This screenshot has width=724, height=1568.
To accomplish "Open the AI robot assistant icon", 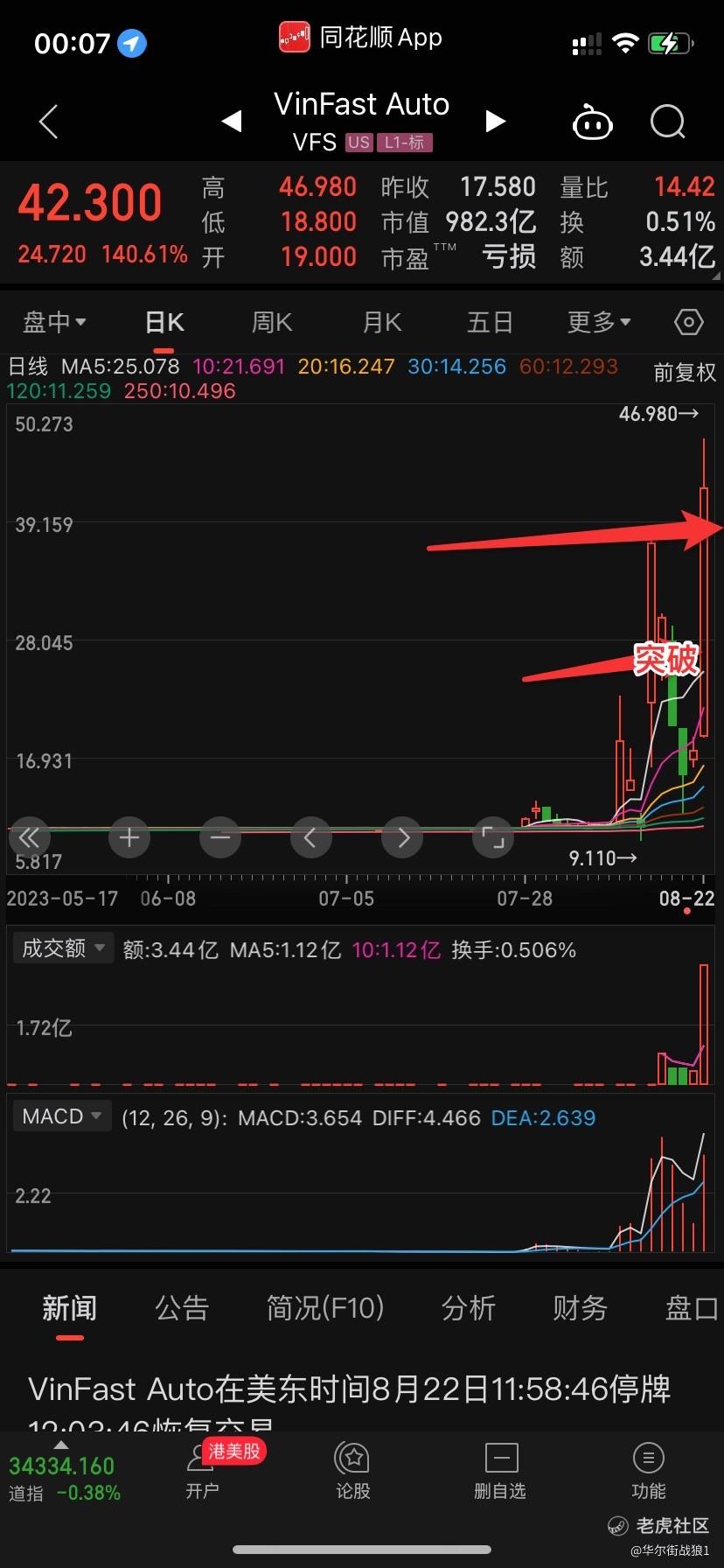I will coord(592,122).
